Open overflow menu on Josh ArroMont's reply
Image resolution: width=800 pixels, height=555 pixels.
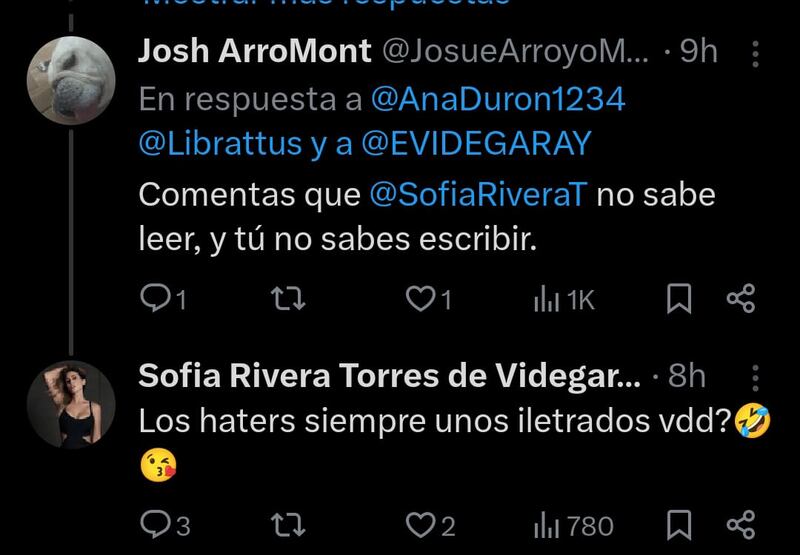[x=755, y=53]
